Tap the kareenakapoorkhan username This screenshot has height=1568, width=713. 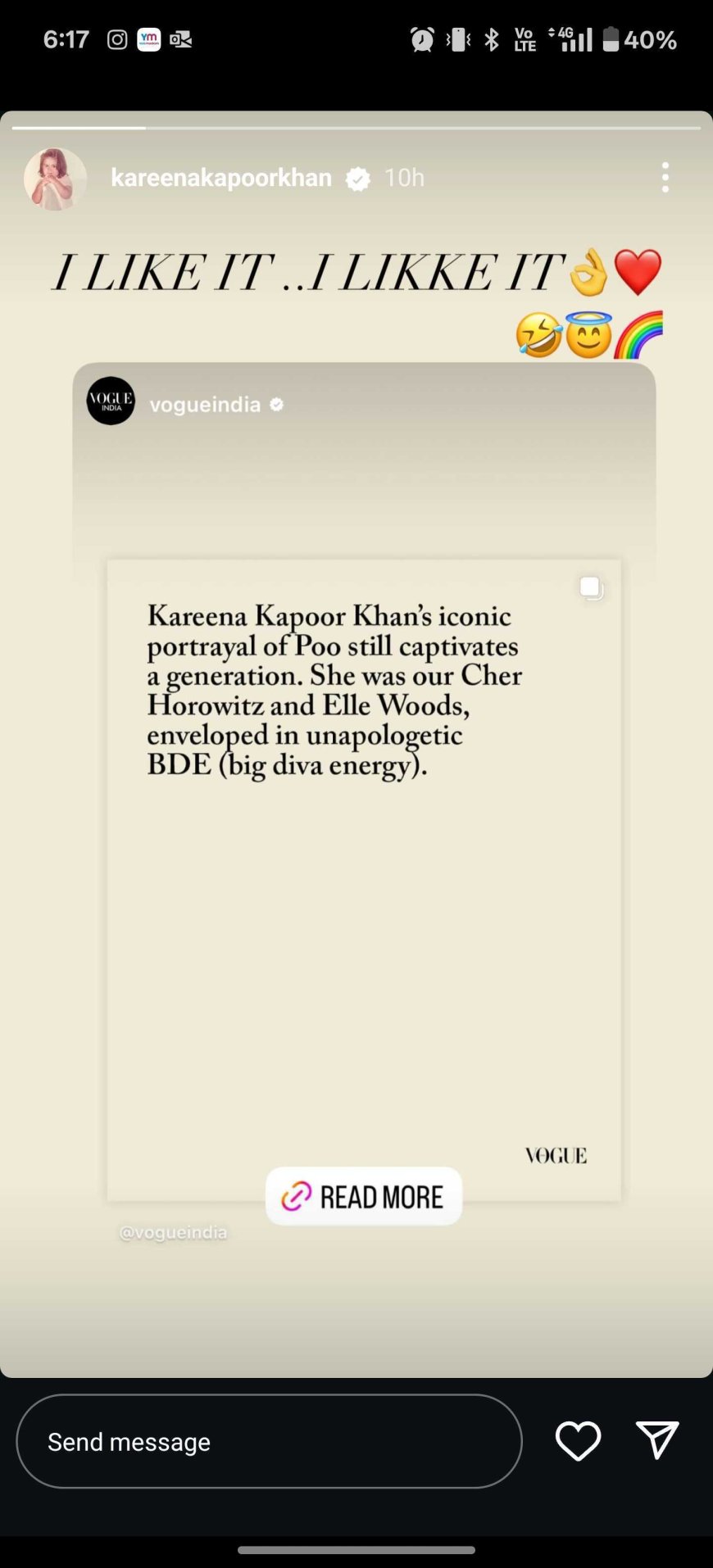[221, 178]
